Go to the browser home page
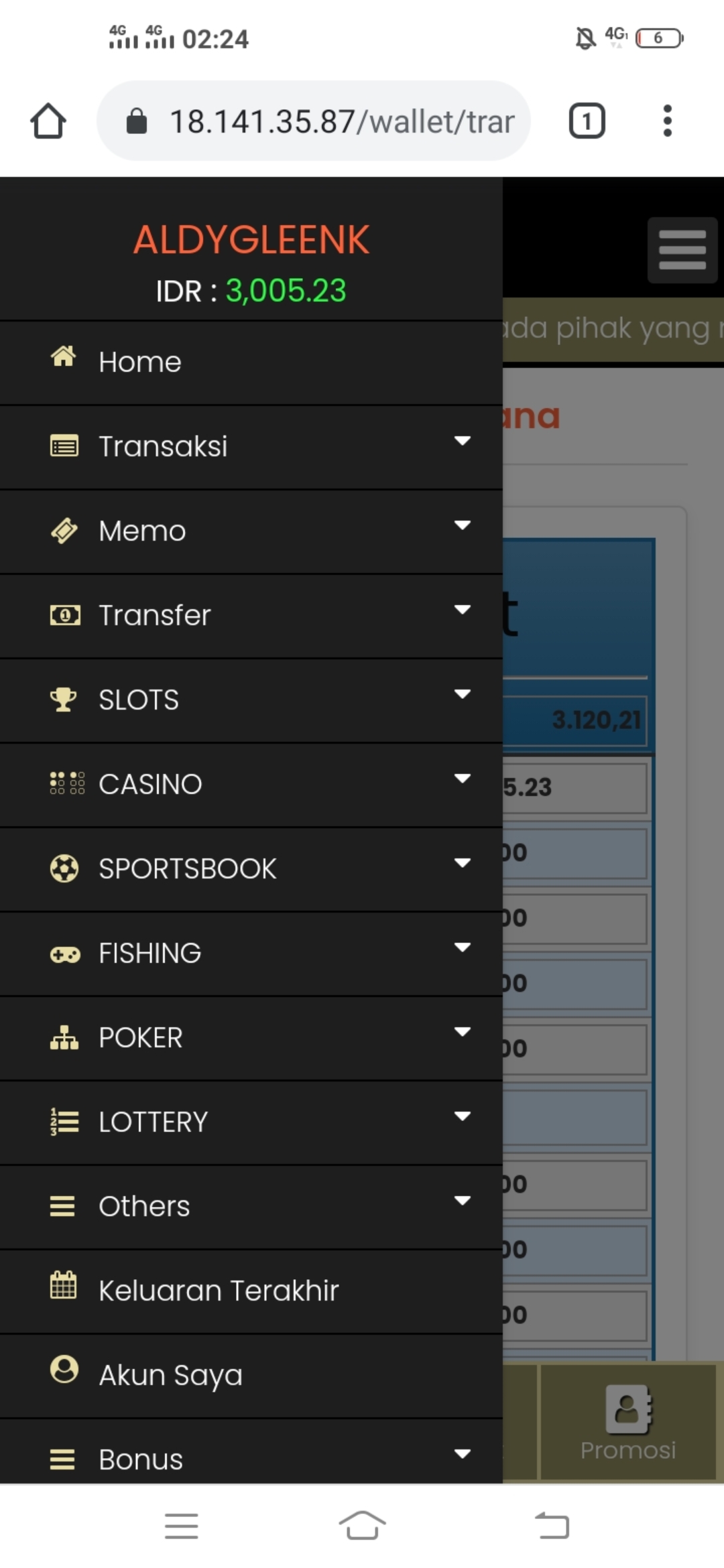Image resolution: width=724 pixels, height=1568 pixels. point(48,121)
